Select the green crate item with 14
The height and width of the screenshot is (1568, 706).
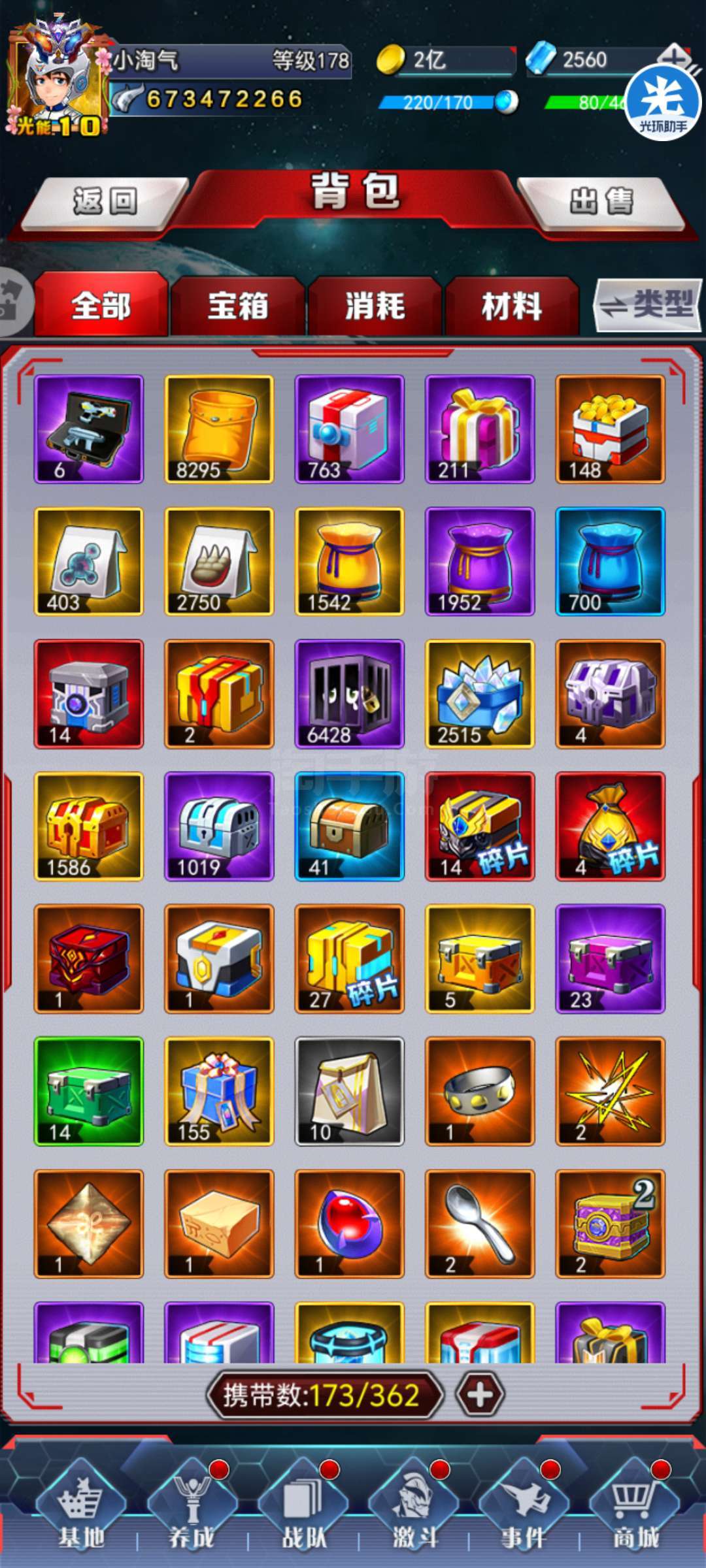tap(88, 1091)
